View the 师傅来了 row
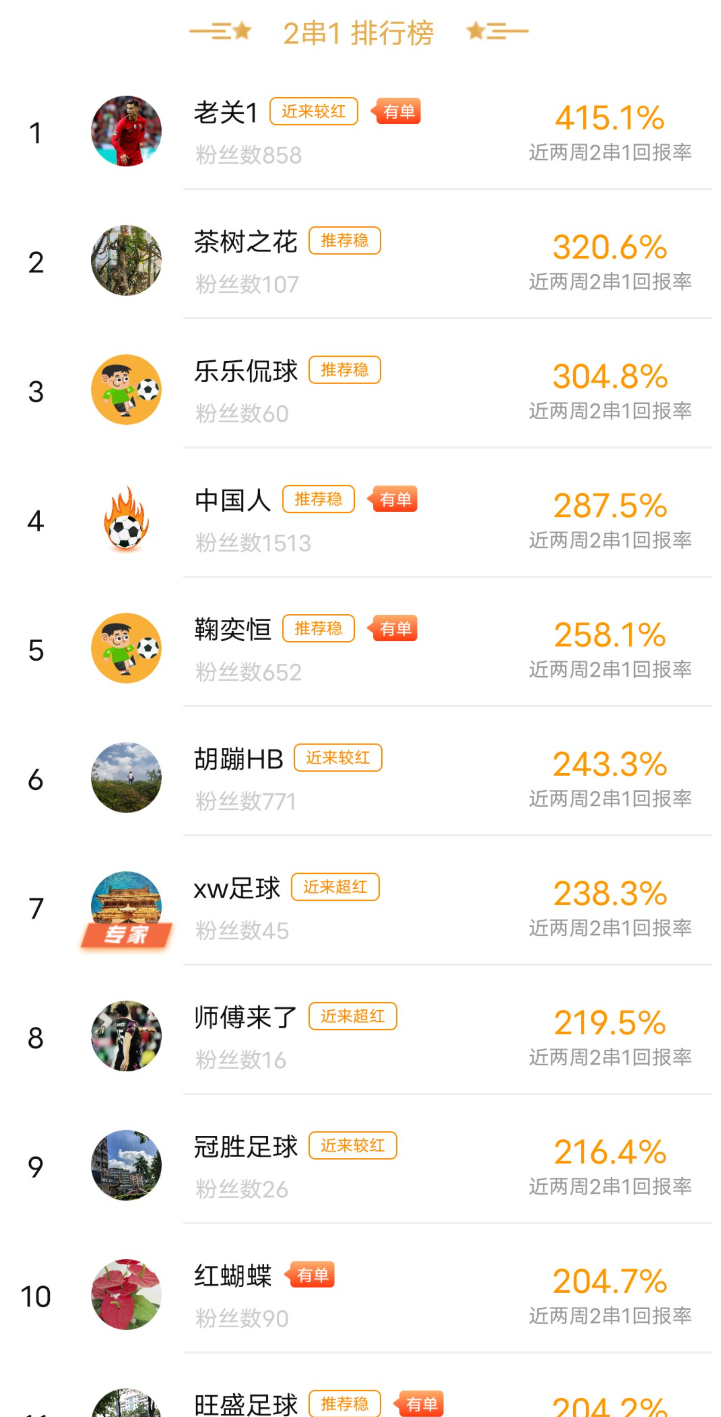721x1417 pixels. (x=360, y=1036)
